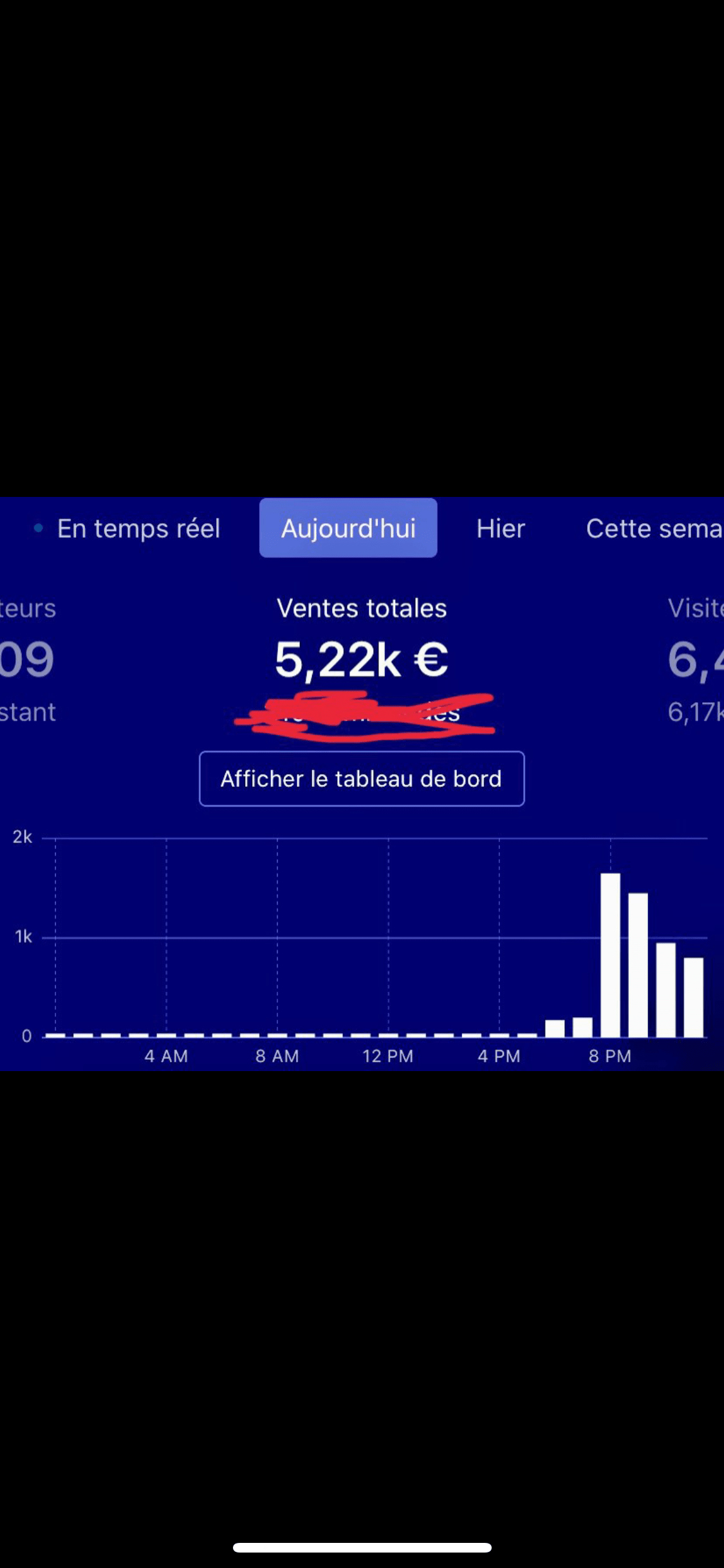Open the Cette semaine tab
Screen dimensions: 724x1568
(x=654, y=528)
